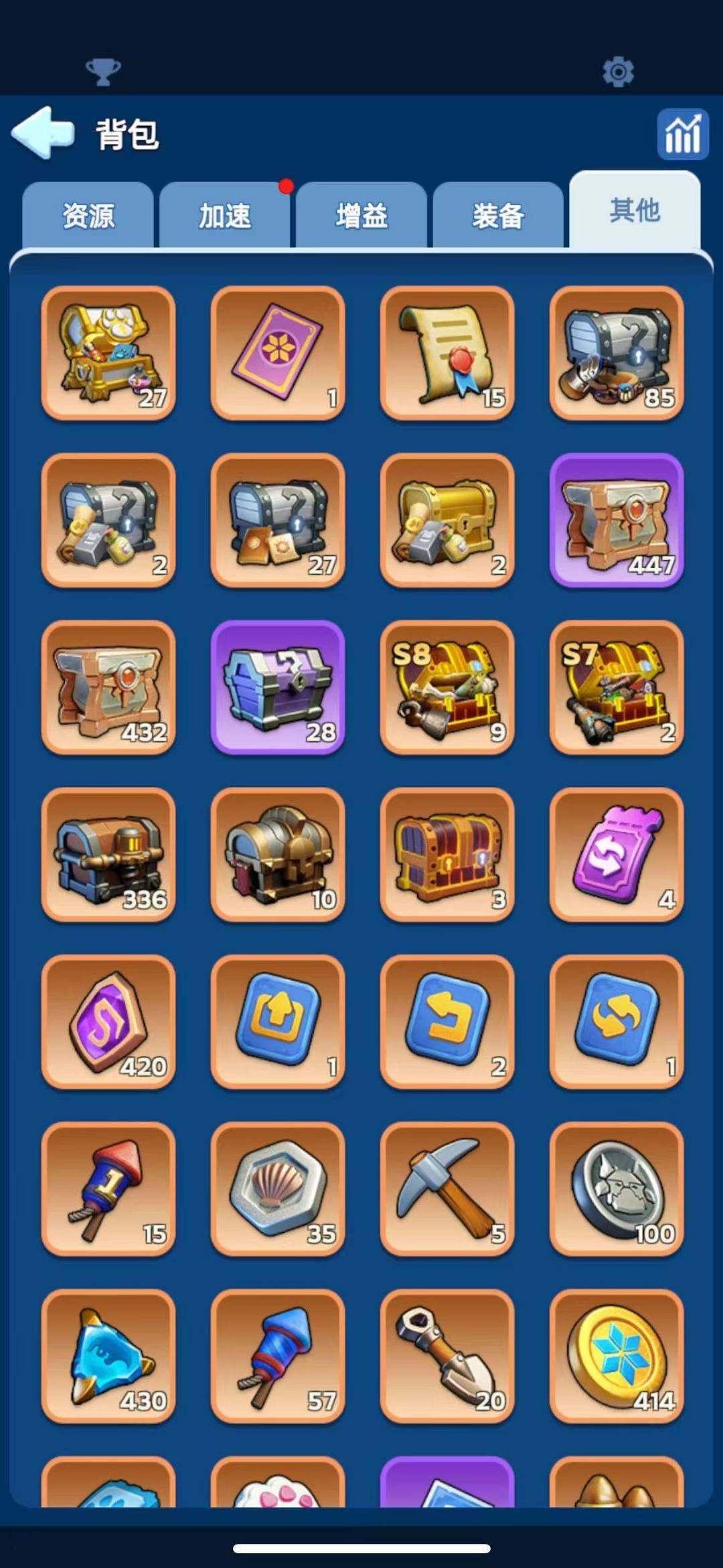Select the scroll certificate with 15
Screen dimensions: 723x1568
coord(447,354)
